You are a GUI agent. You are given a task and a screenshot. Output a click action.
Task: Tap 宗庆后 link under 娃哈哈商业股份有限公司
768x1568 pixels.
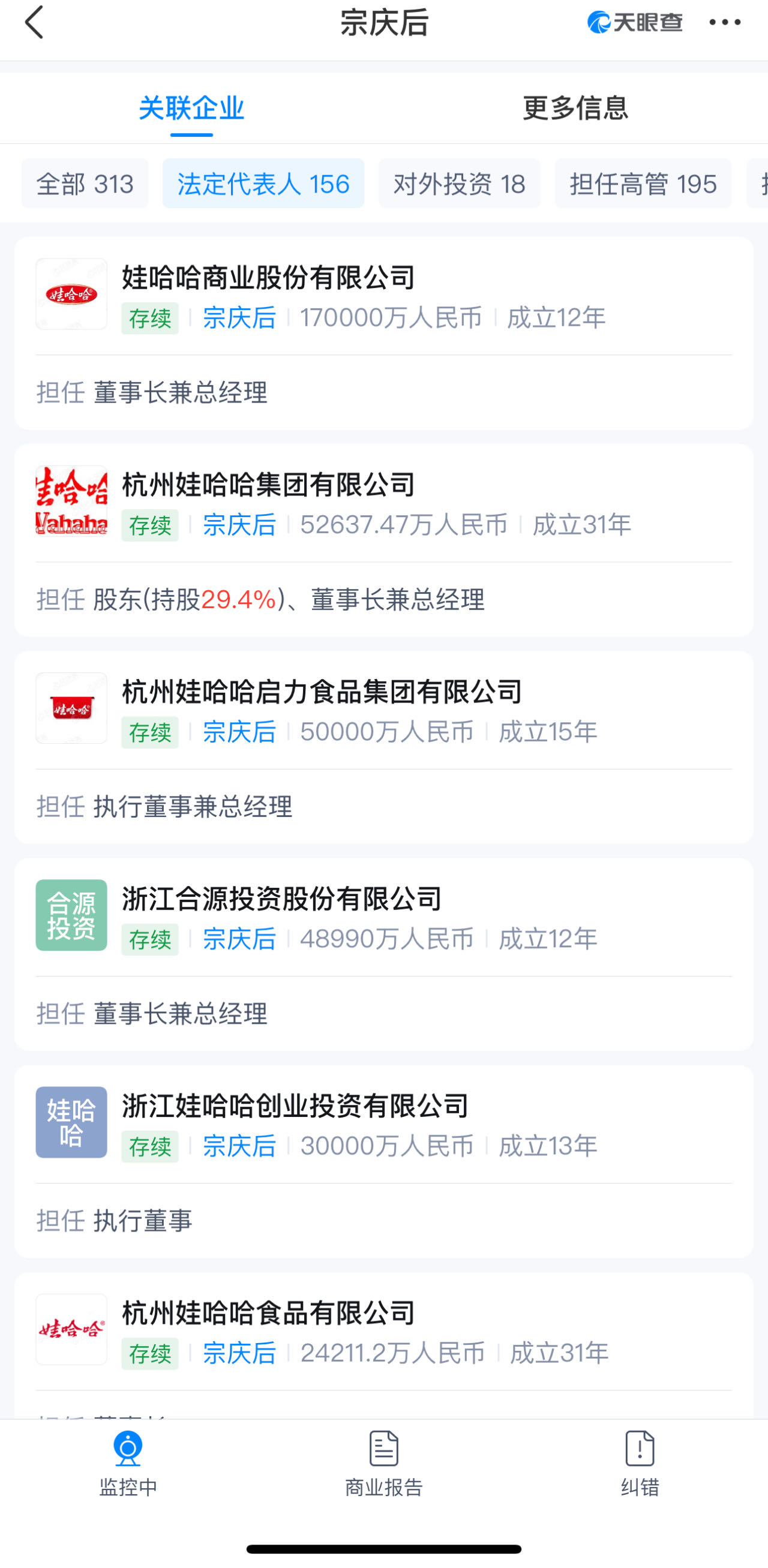click(239, 318)
